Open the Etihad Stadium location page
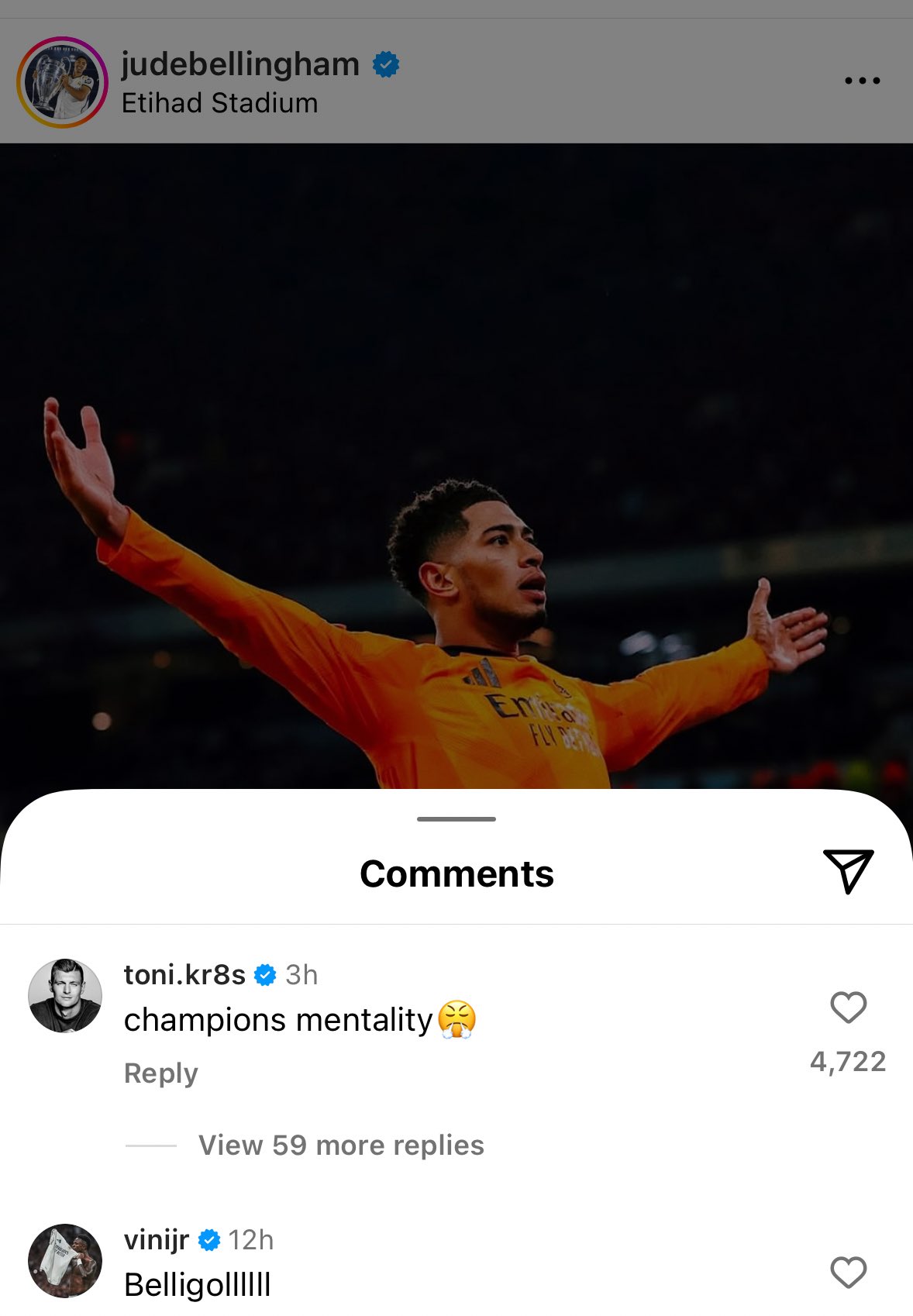913x1316 pixels. 219,103
